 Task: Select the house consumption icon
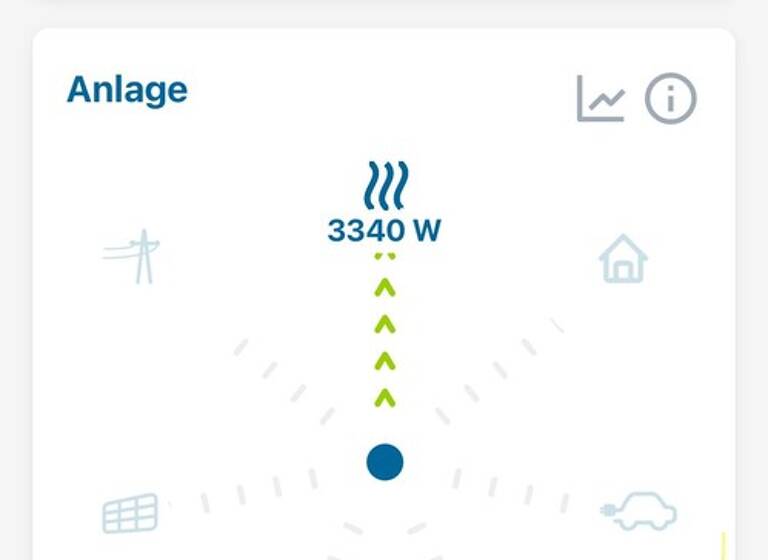tap(623, 259)
